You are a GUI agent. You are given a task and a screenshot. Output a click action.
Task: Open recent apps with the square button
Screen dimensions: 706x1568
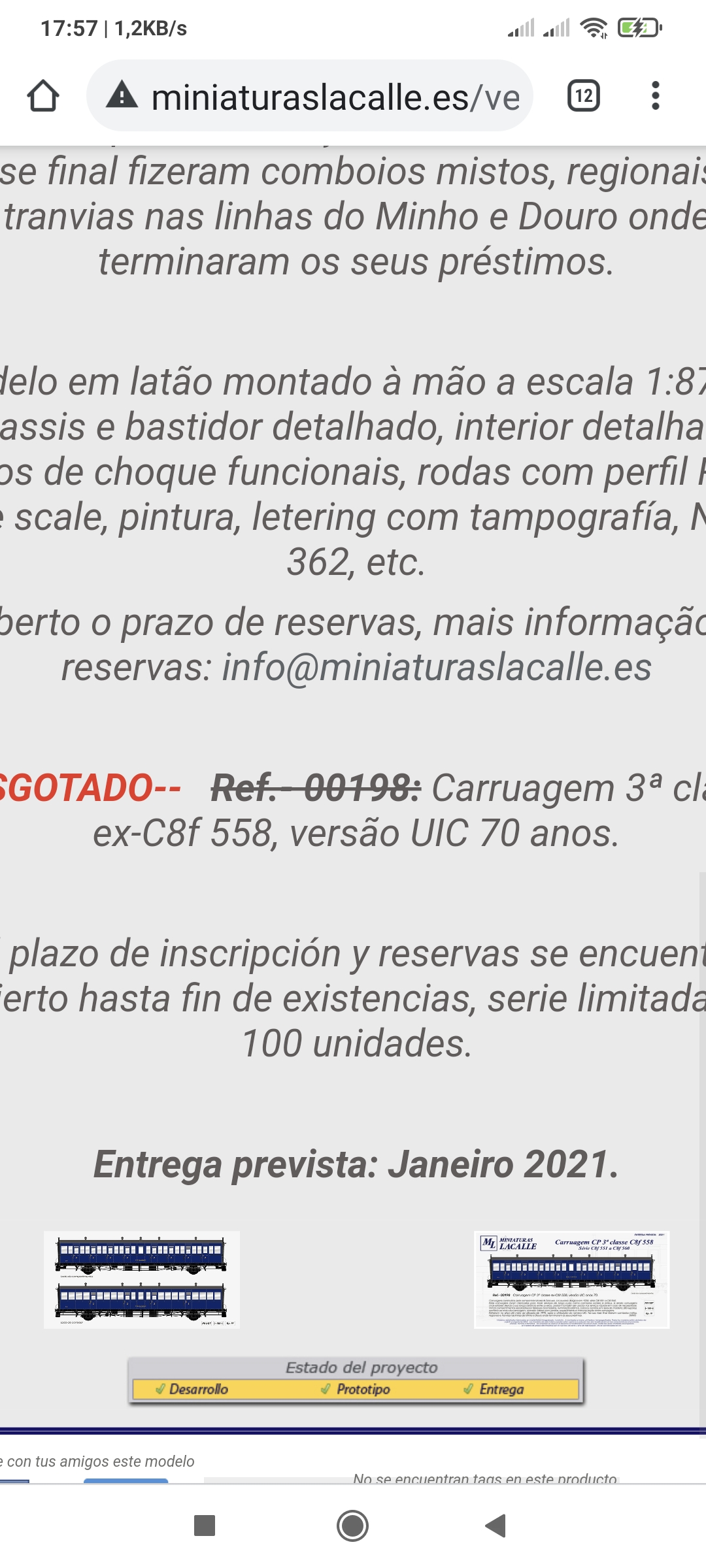205,1526
